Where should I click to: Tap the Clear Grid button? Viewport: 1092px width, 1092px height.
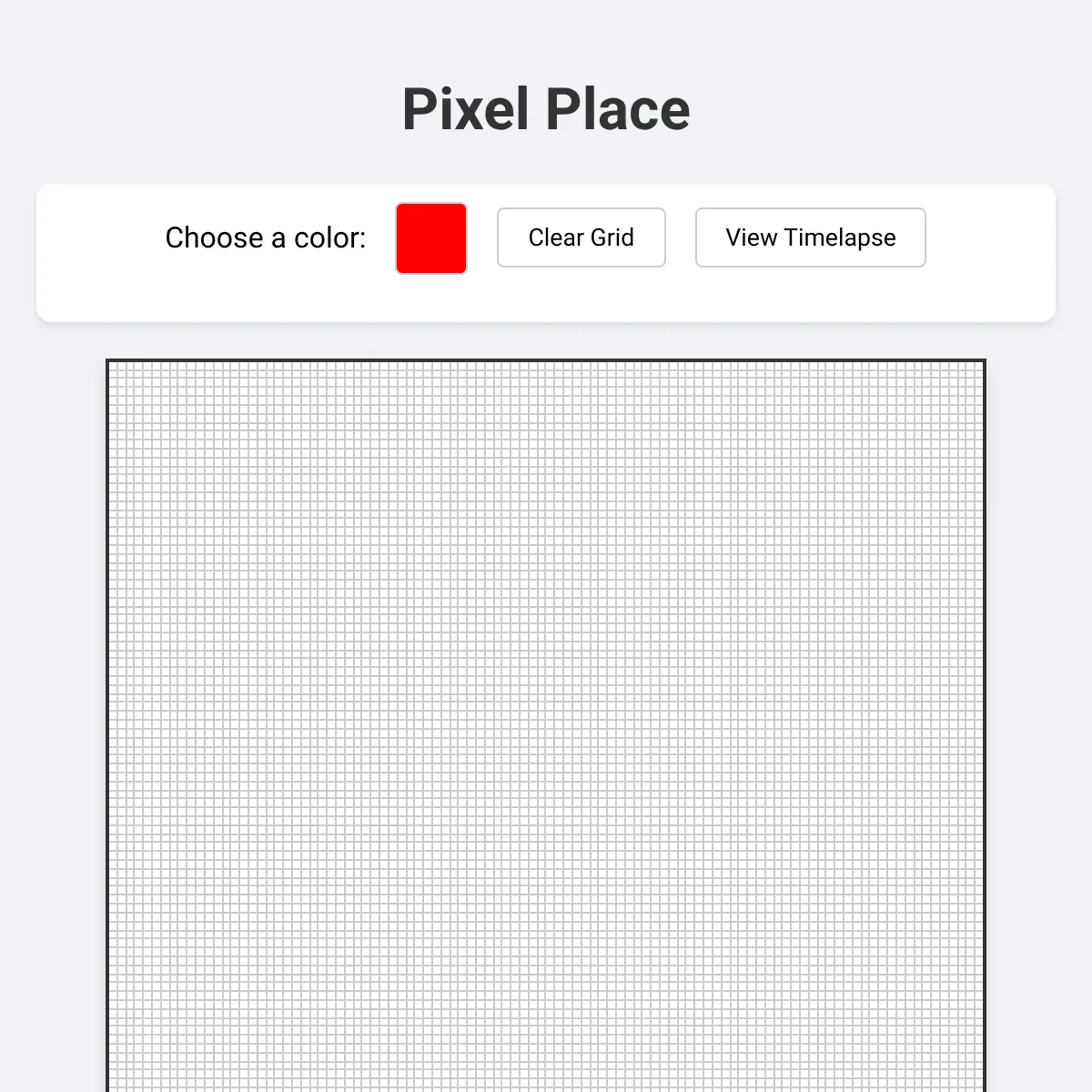581,238
